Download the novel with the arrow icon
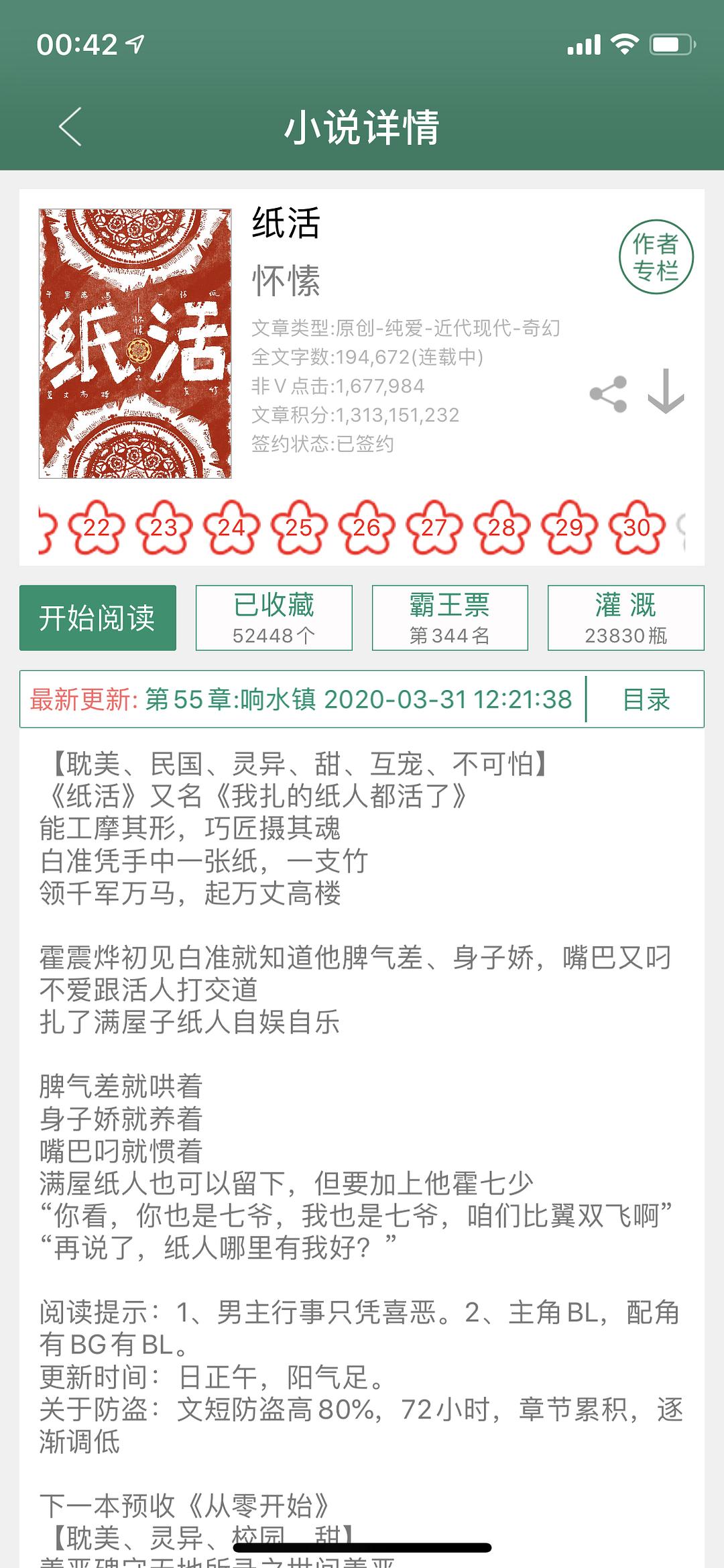Image resolution: width=724 pixels, height=1568 pixels. [x=666, y=391]
